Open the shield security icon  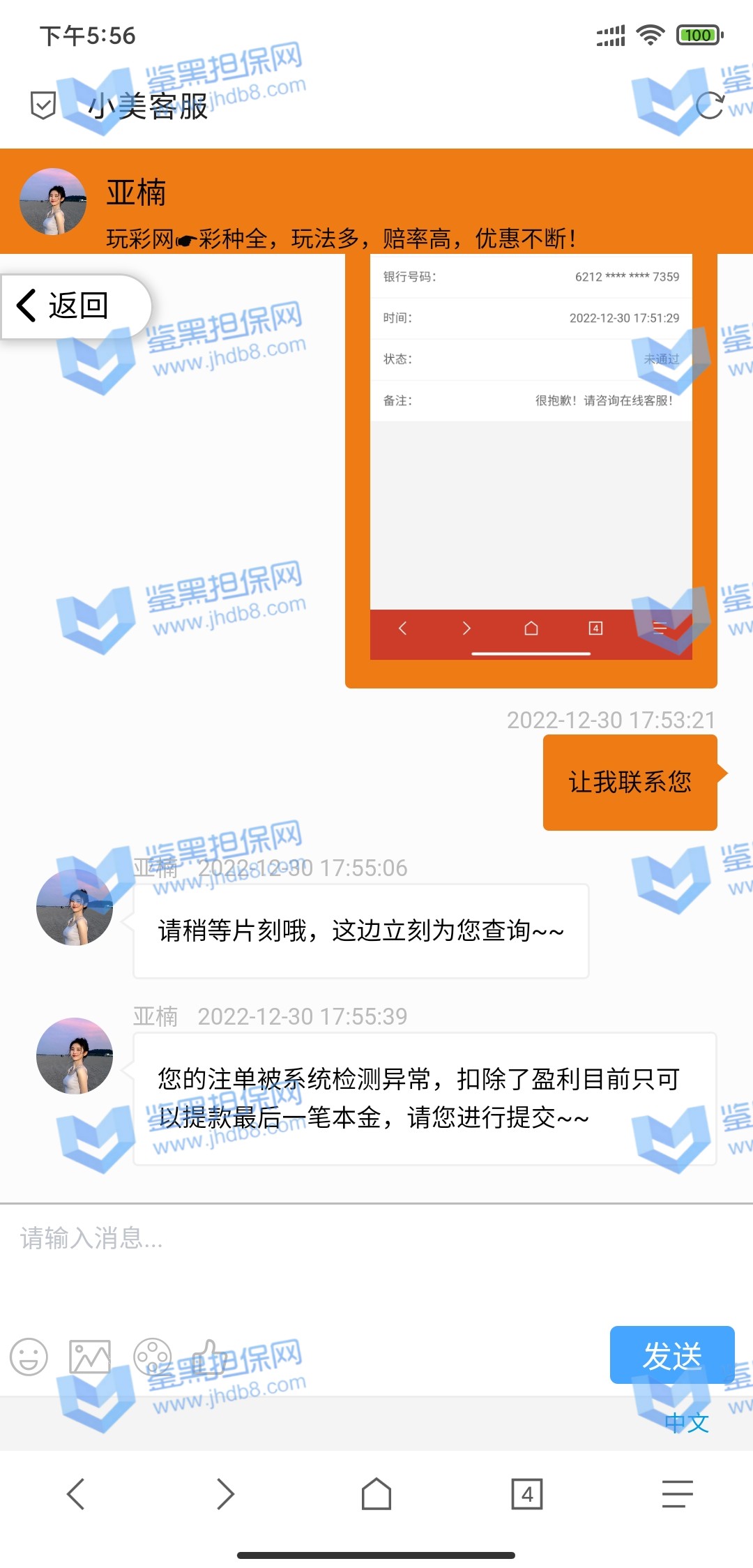(x=43, y=106)
